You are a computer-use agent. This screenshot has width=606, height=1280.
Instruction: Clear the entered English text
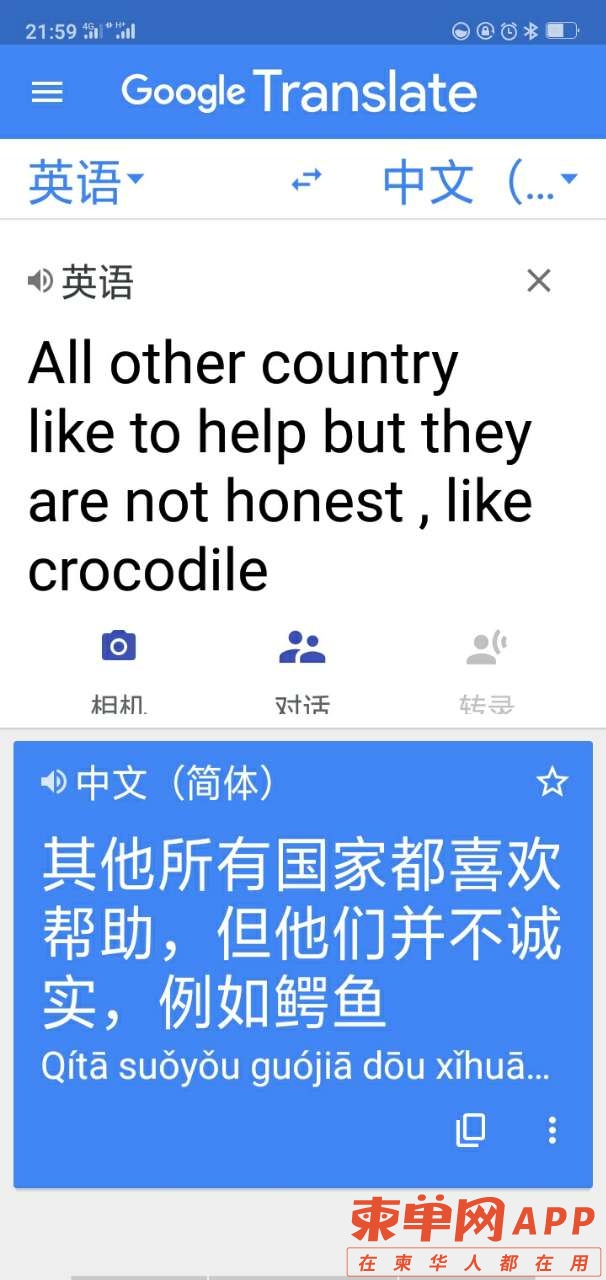click(x=538, y=282)
